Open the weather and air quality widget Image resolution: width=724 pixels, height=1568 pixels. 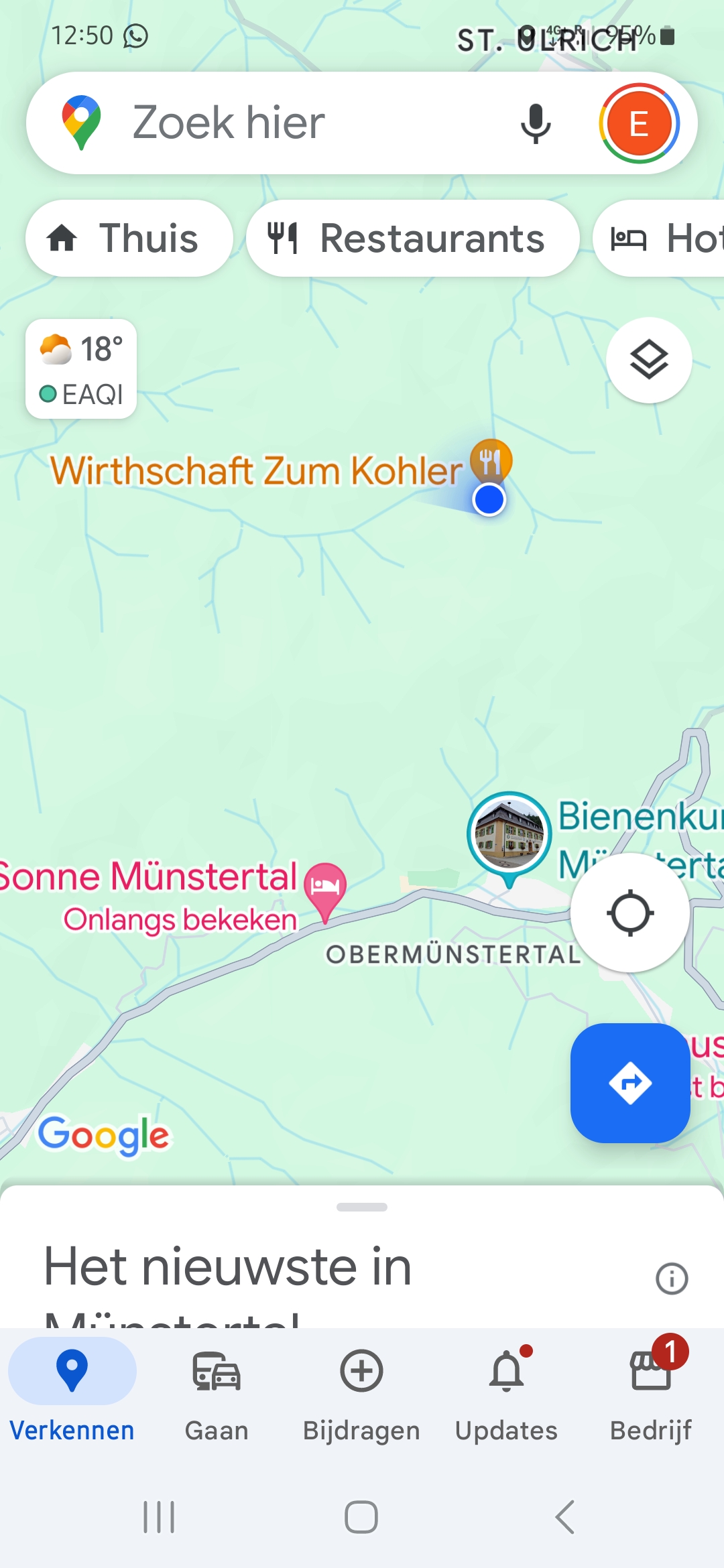click(81, 369)
